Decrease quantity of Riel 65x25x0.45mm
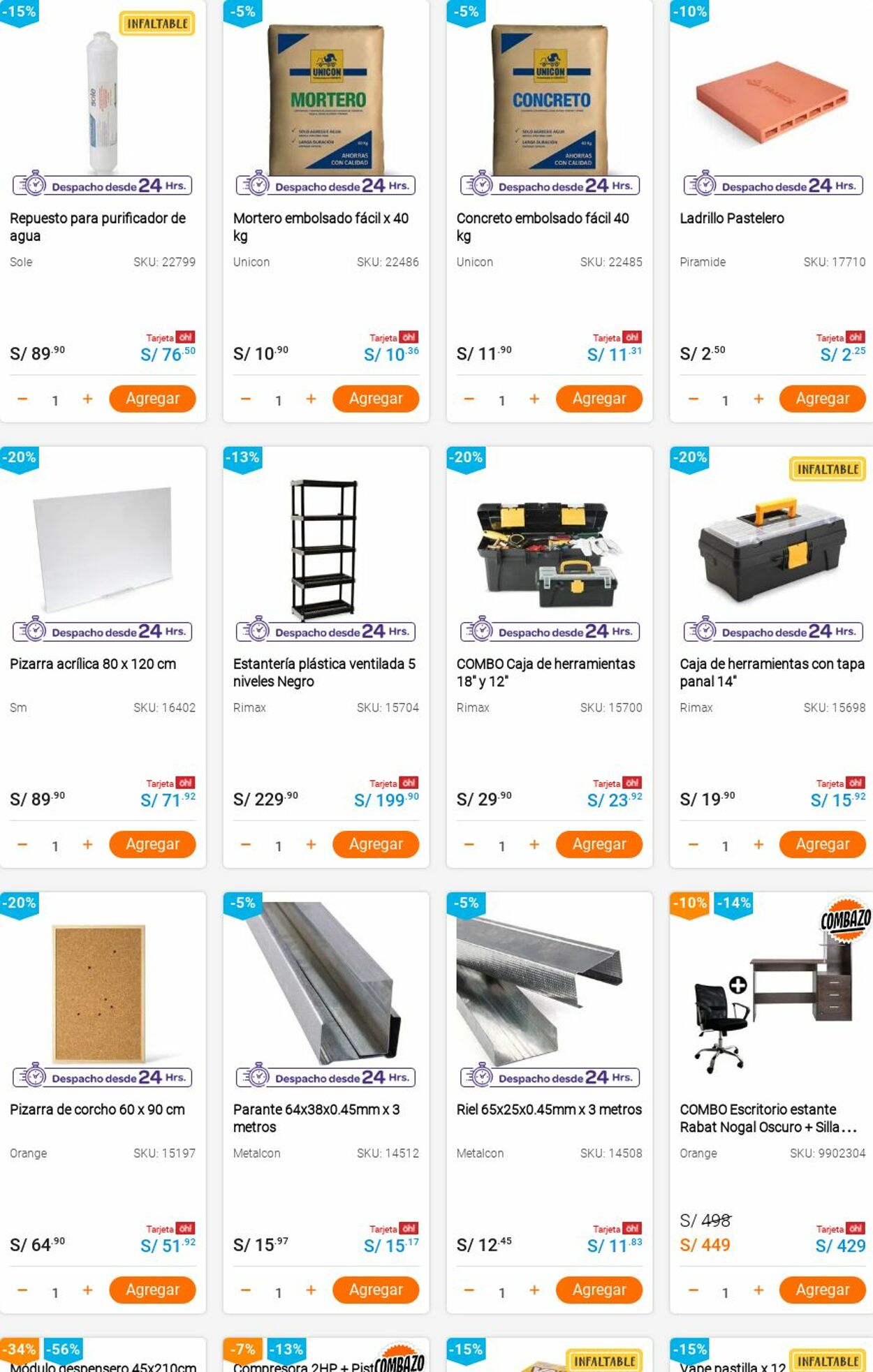873x1372 pixels. point(469,1290)
